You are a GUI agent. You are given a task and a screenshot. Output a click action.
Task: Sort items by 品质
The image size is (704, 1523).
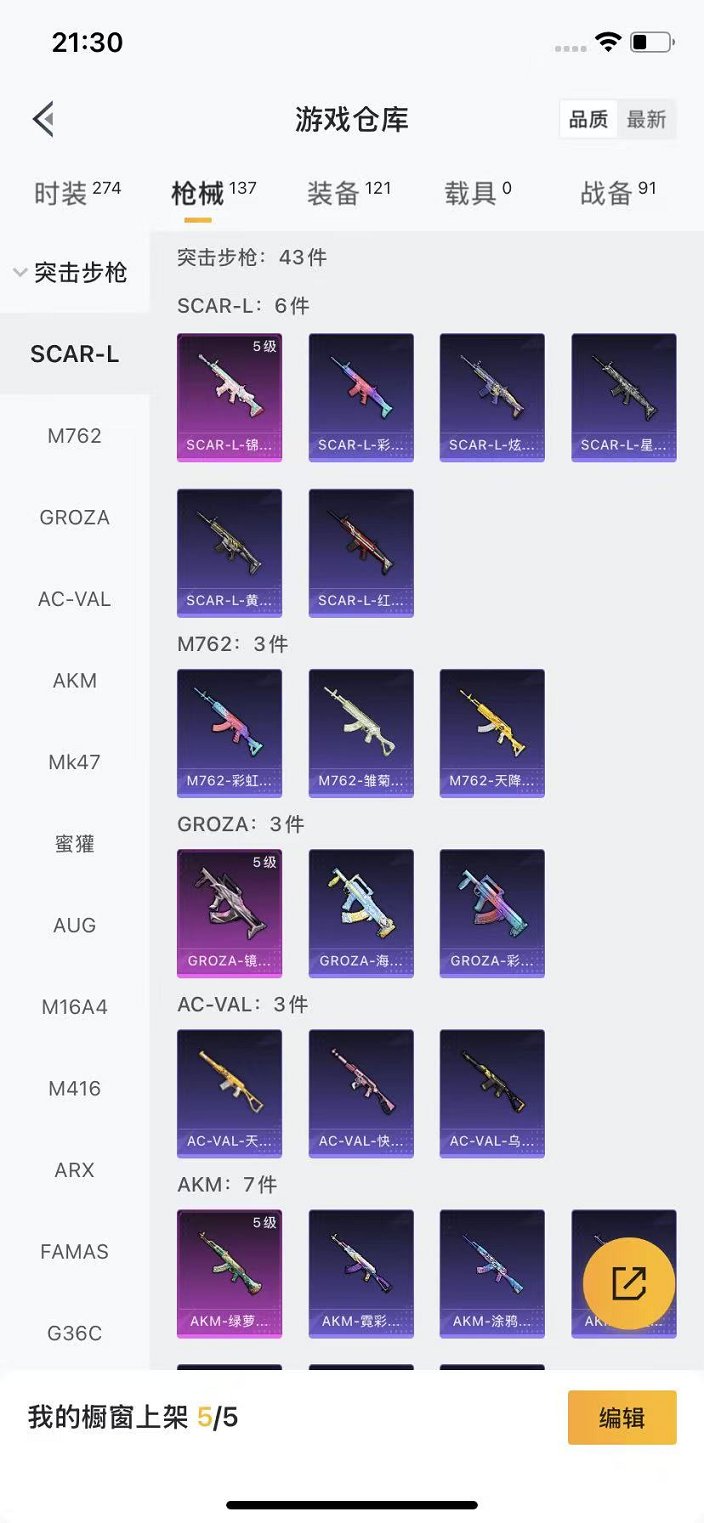[x=588, y=120]
